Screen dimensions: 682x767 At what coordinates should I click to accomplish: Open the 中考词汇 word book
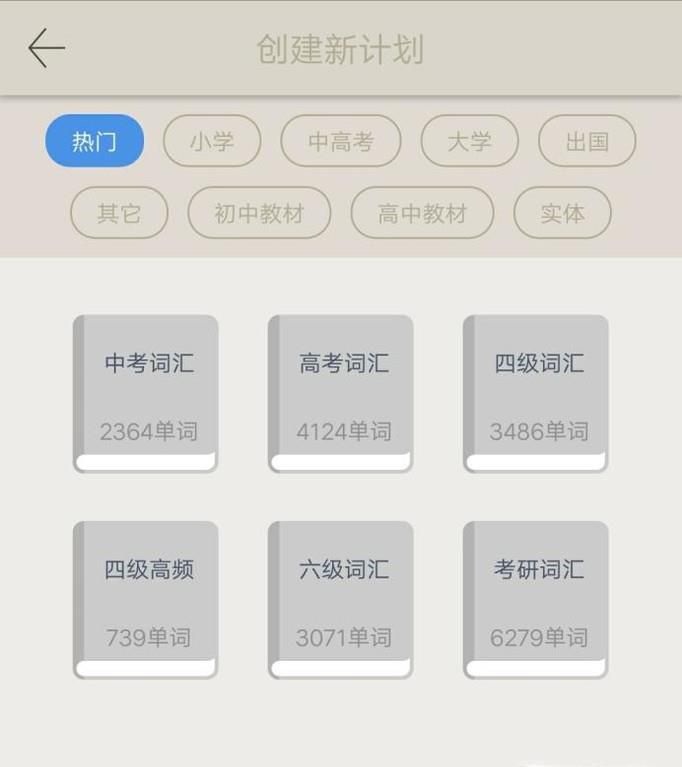[x=146, y=393]
